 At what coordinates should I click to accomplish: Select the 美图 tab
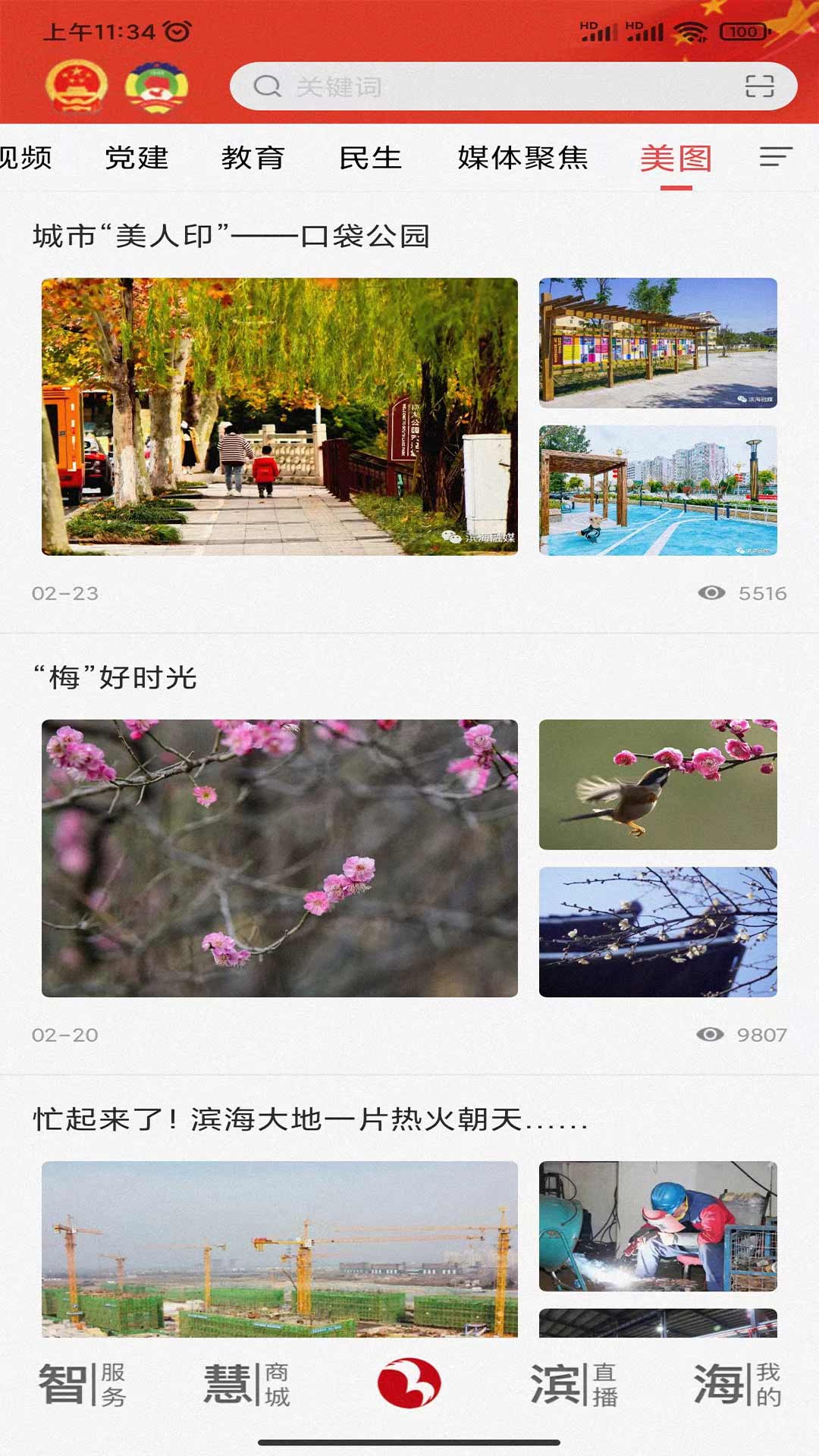(676, 158)
